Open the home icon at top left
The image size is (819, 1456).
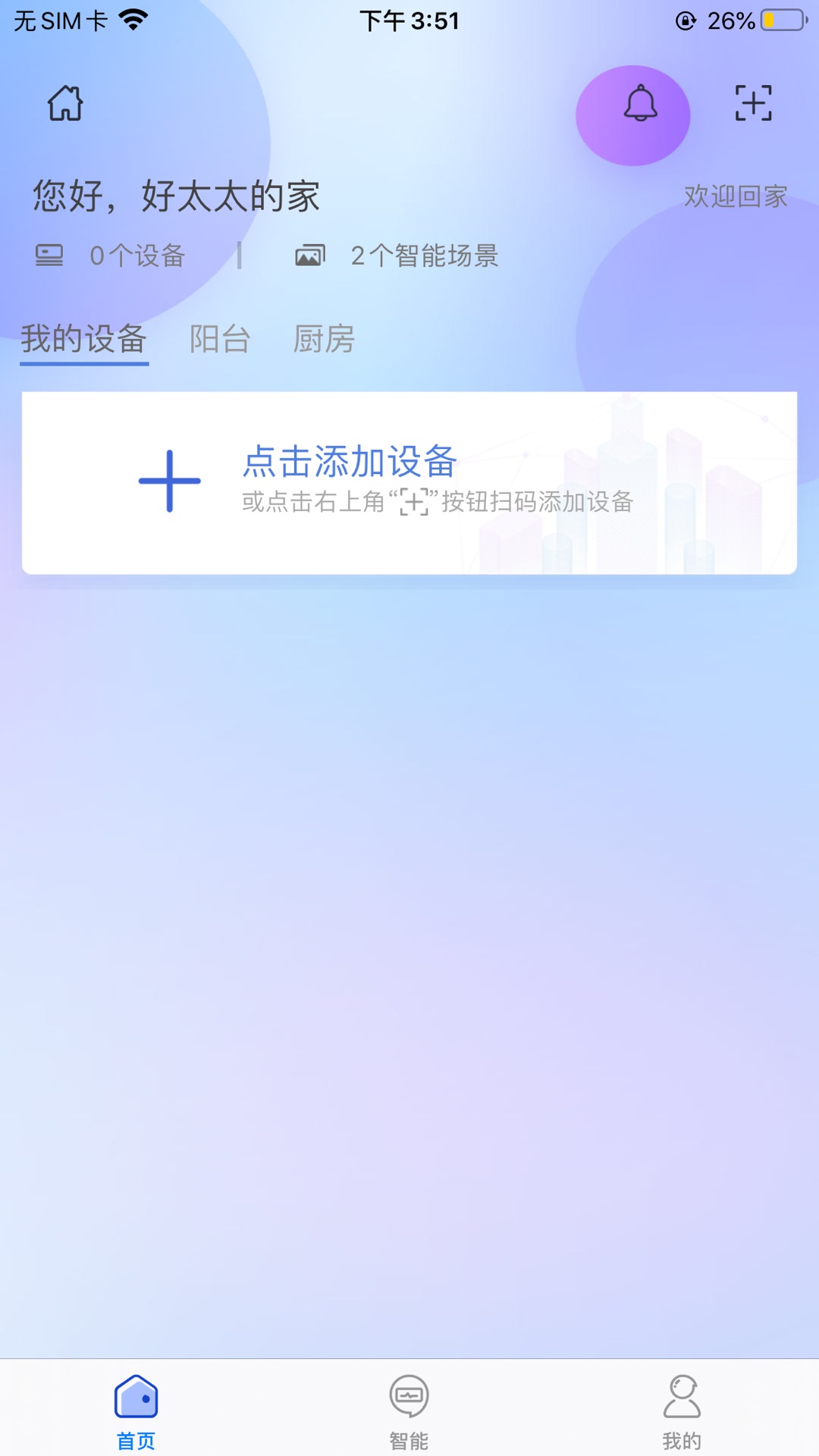65,103
